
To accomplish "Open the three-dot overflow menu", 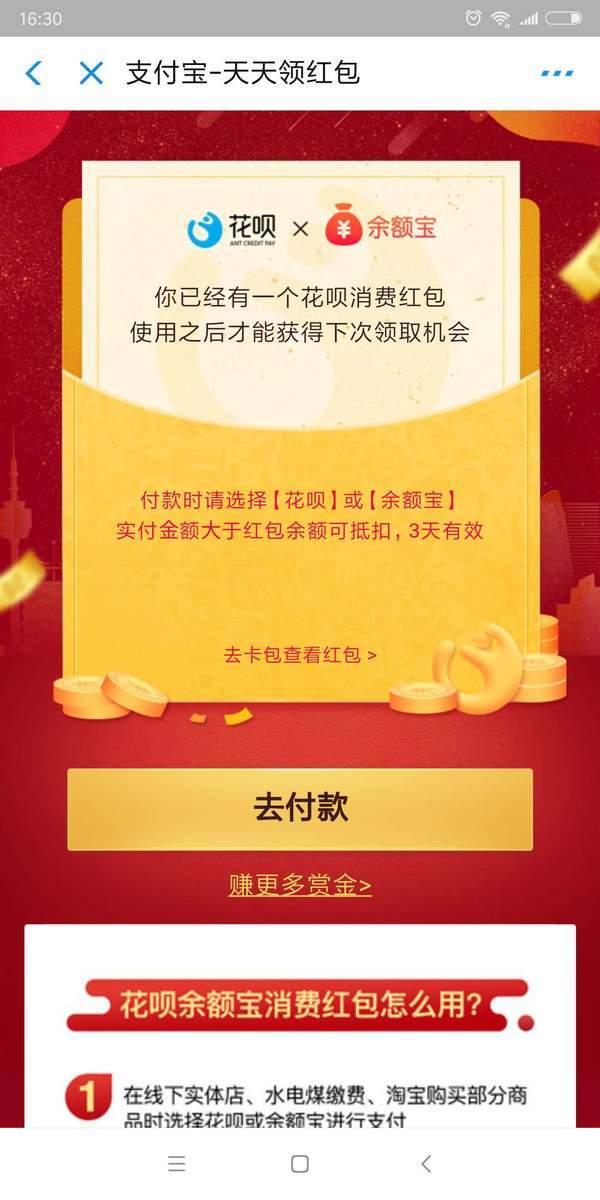I will (556, 73).
